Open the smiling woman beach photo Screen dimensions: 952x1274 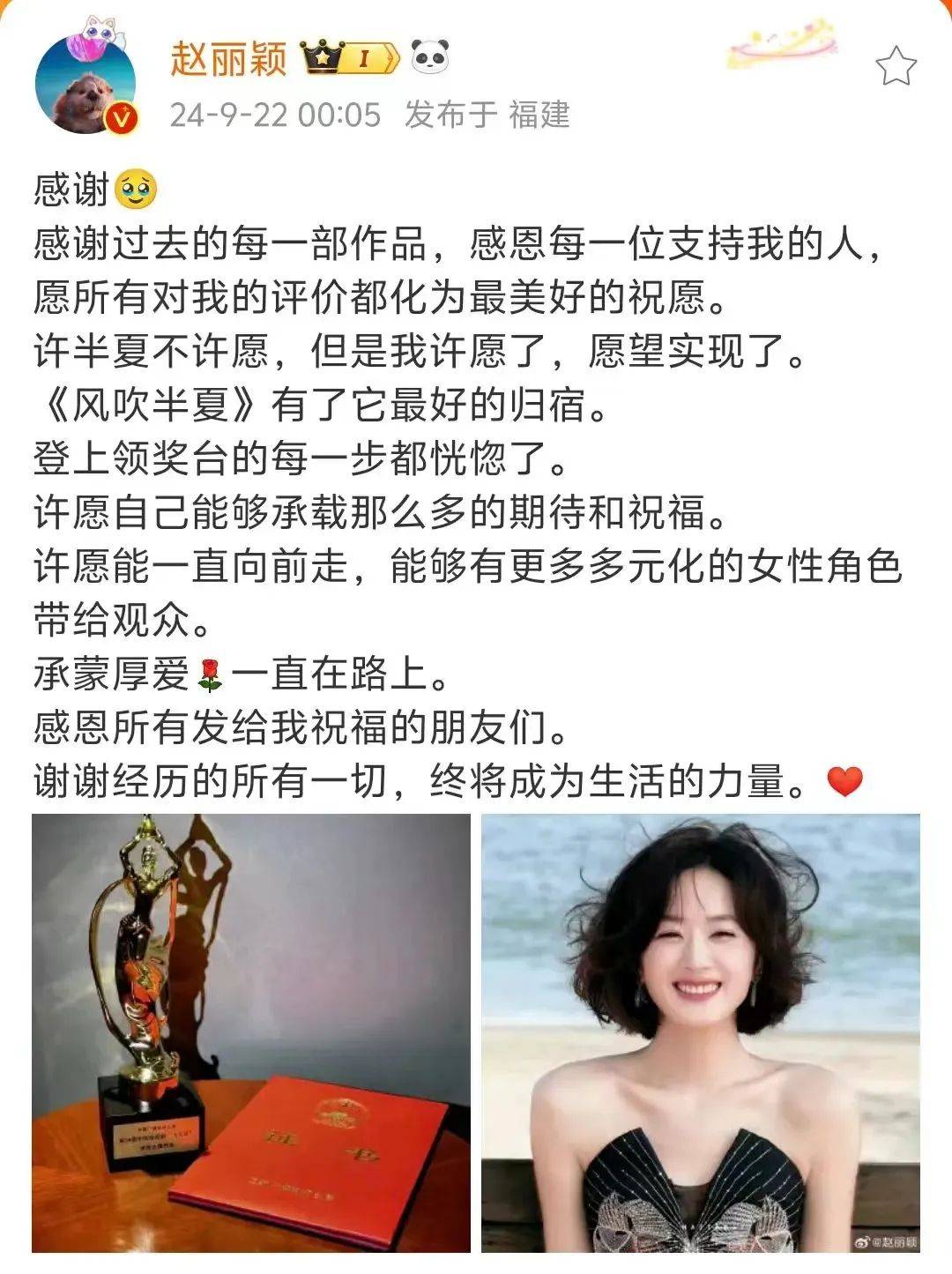[x=700, y=1032]
